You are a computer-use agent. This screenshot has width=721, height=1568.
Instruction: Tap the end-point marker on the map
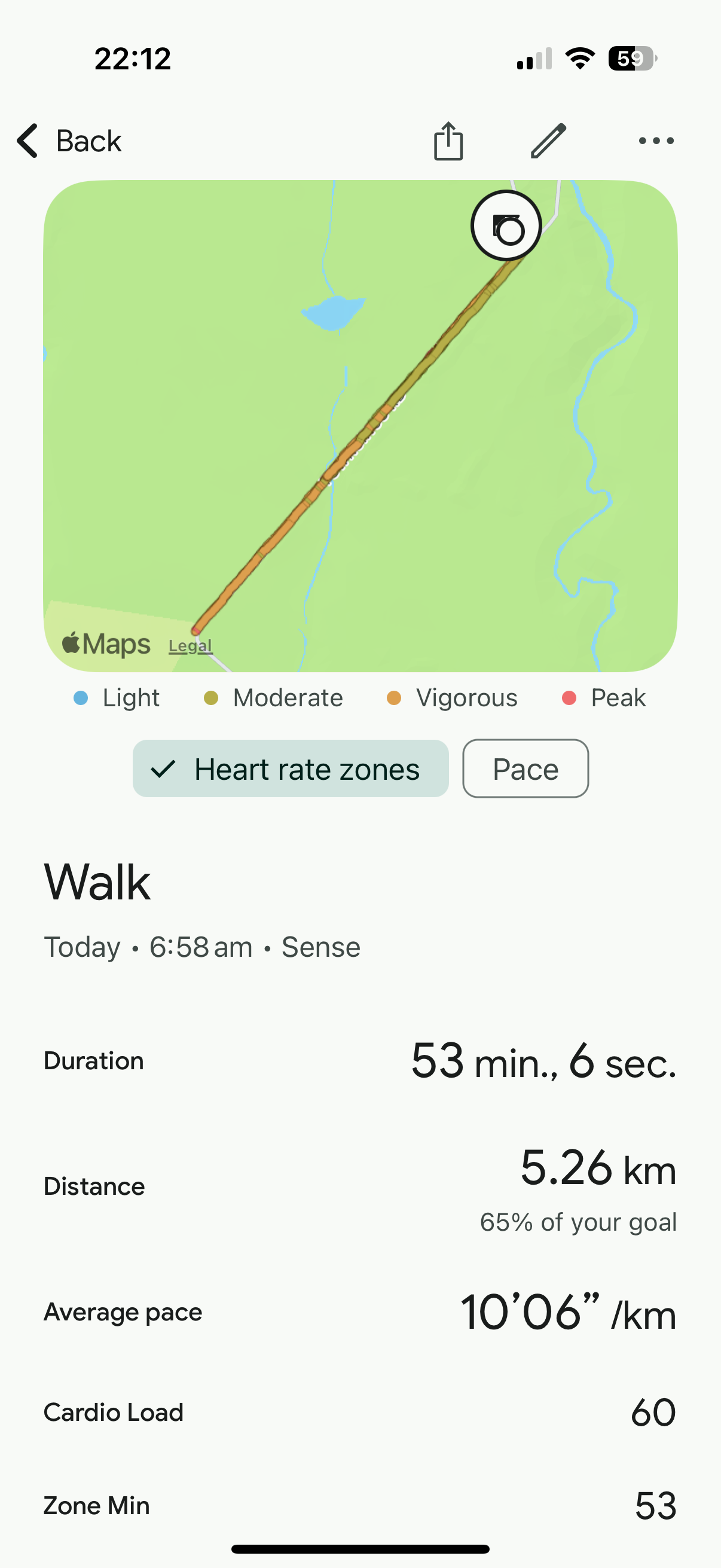506,227
